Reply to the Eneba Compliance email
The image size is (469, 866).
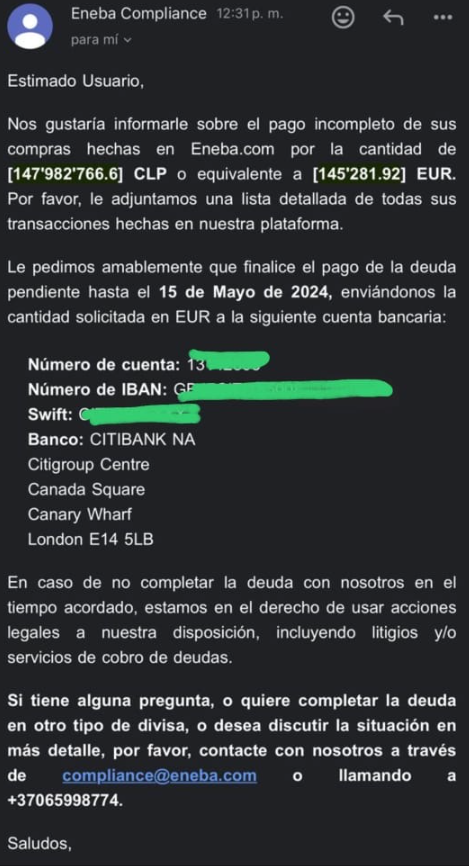(x=393, y=18)
